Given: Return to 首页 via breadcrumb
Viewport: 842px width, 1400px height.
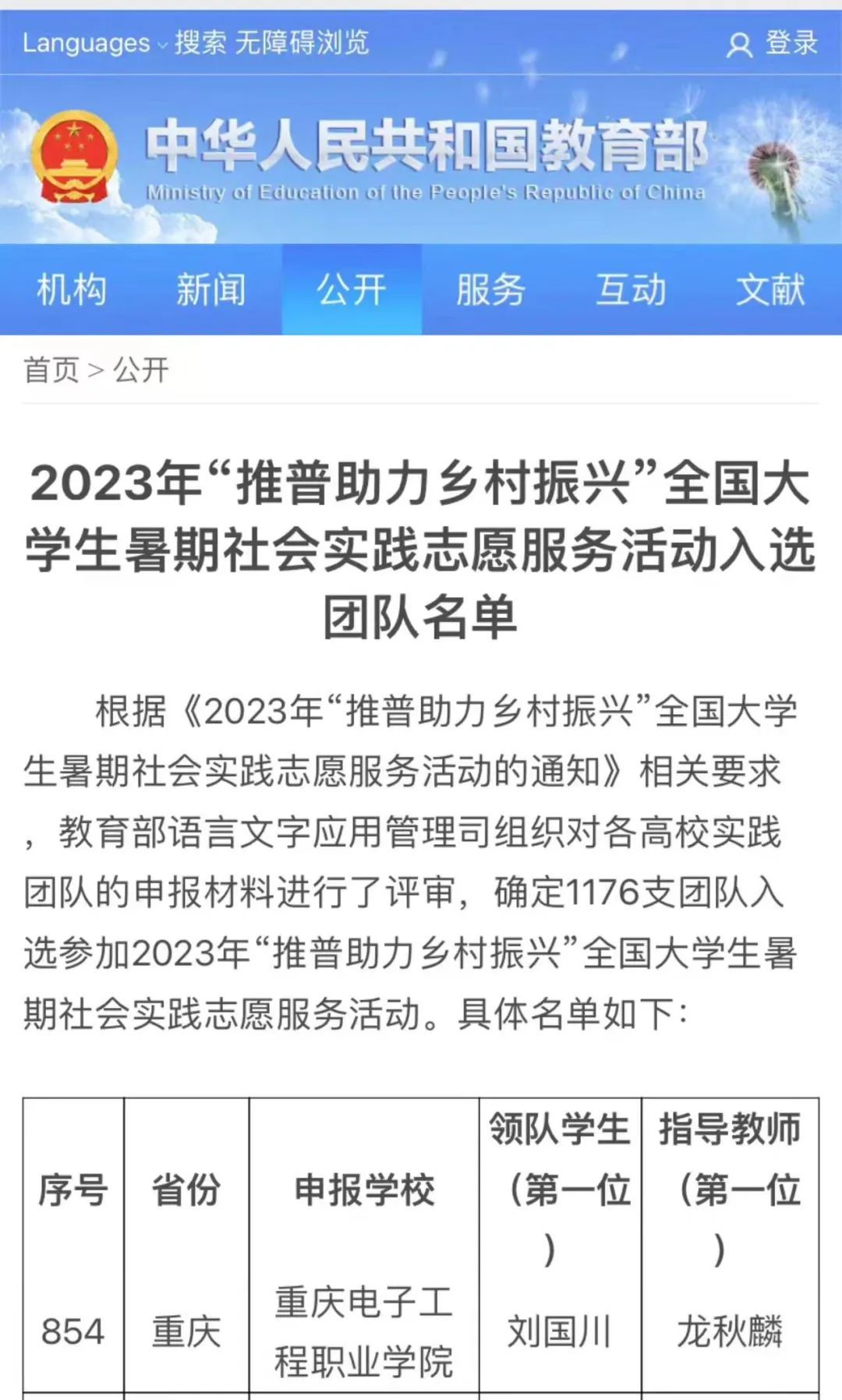Looking at the screenshot, I should (x=51, y=369).
